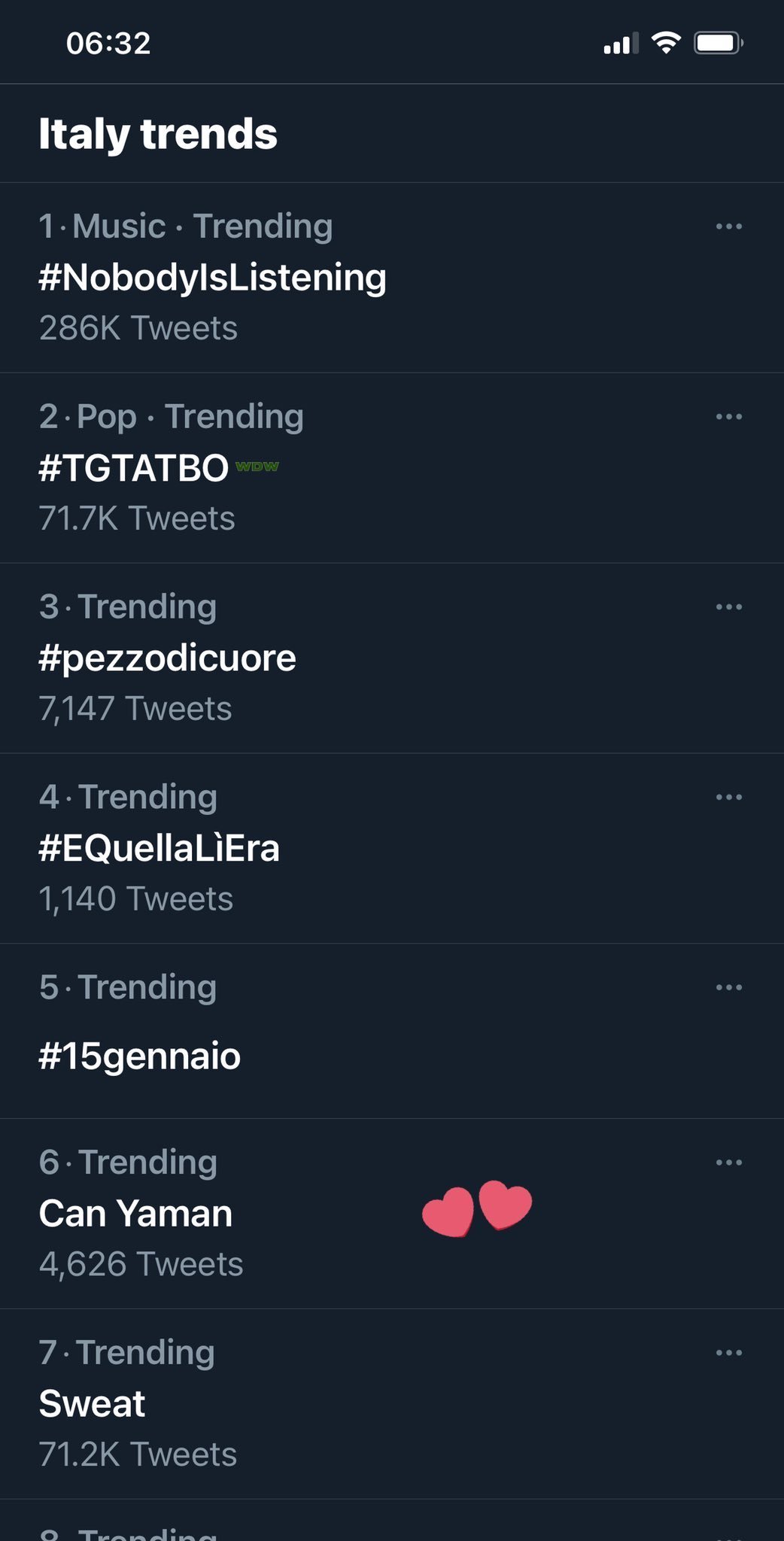Open more options for #NobodyIsListening

[728, 226]
